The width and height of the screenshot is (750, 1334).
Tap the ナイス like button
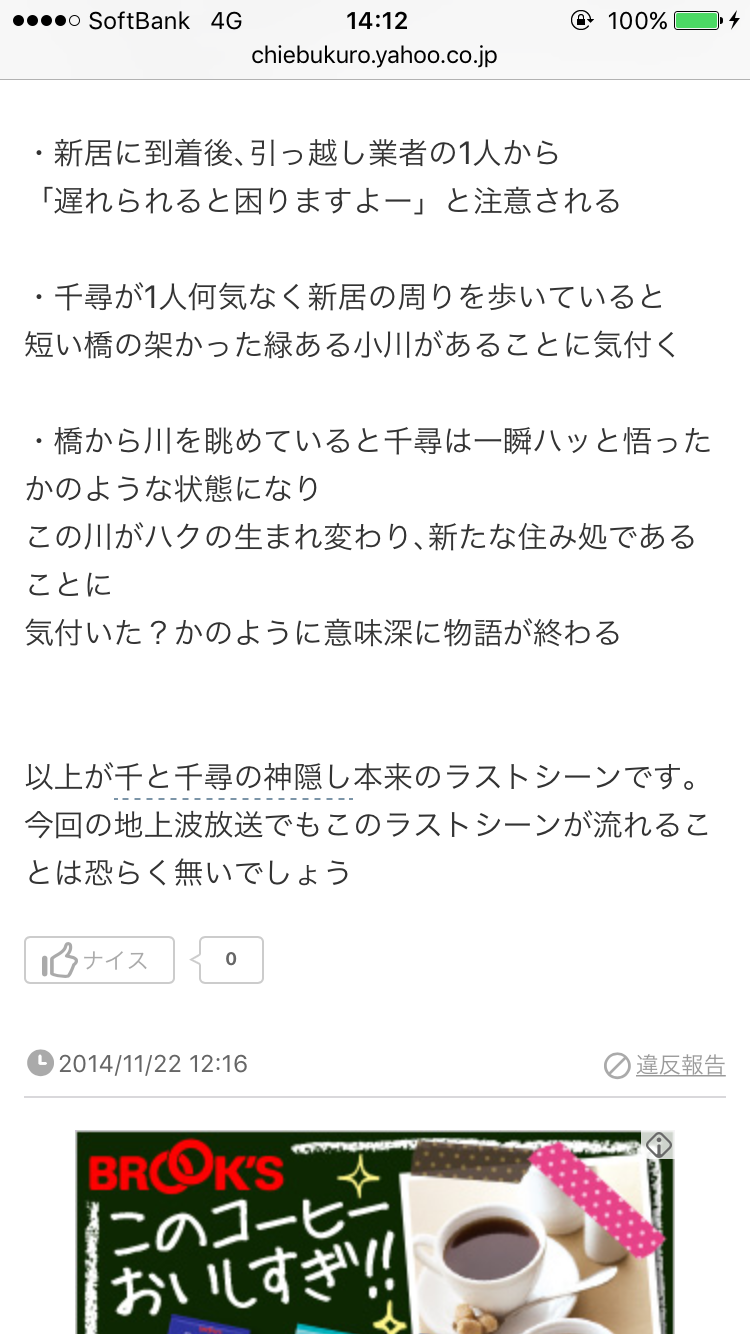click(x=99, y=960)
